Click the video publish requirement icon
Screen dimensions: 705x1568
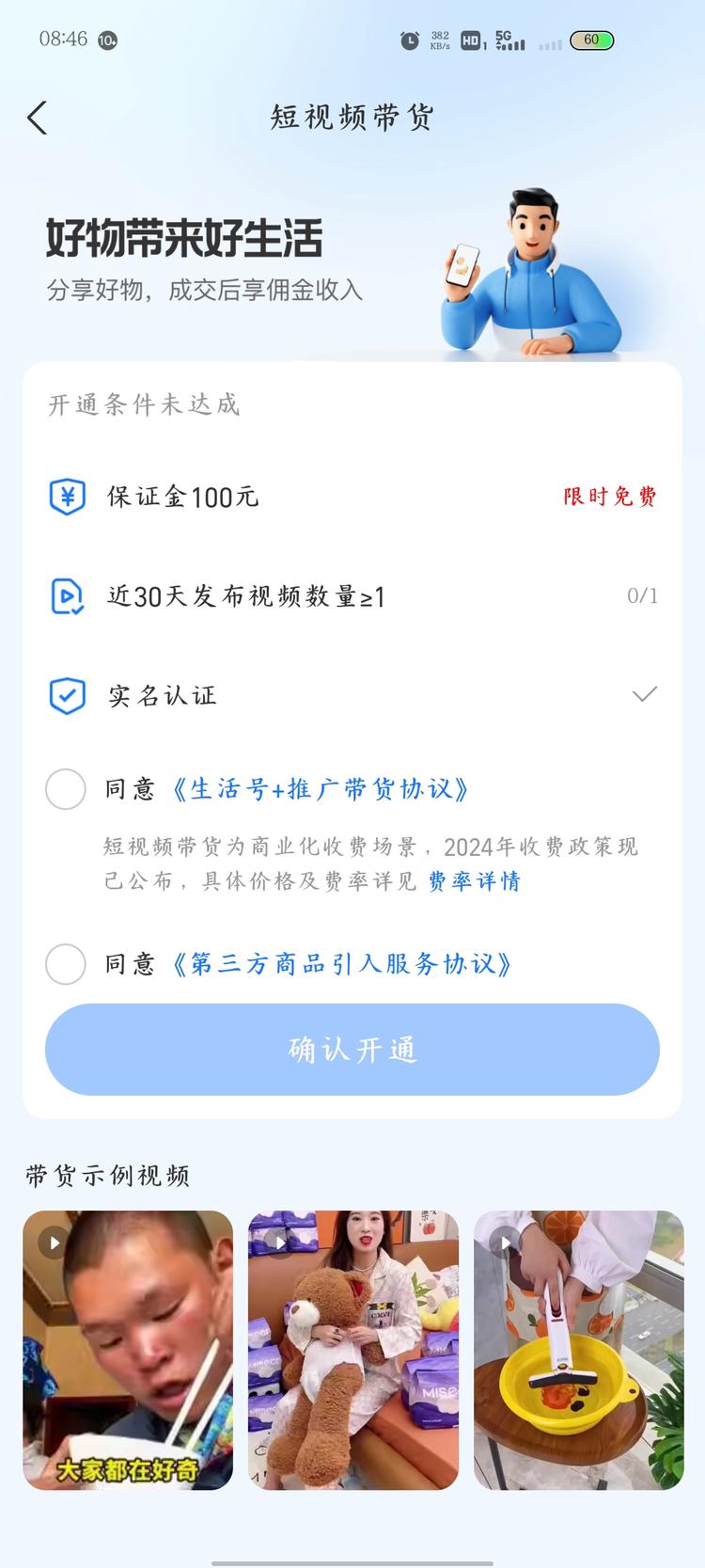click(x=67, y=595)
